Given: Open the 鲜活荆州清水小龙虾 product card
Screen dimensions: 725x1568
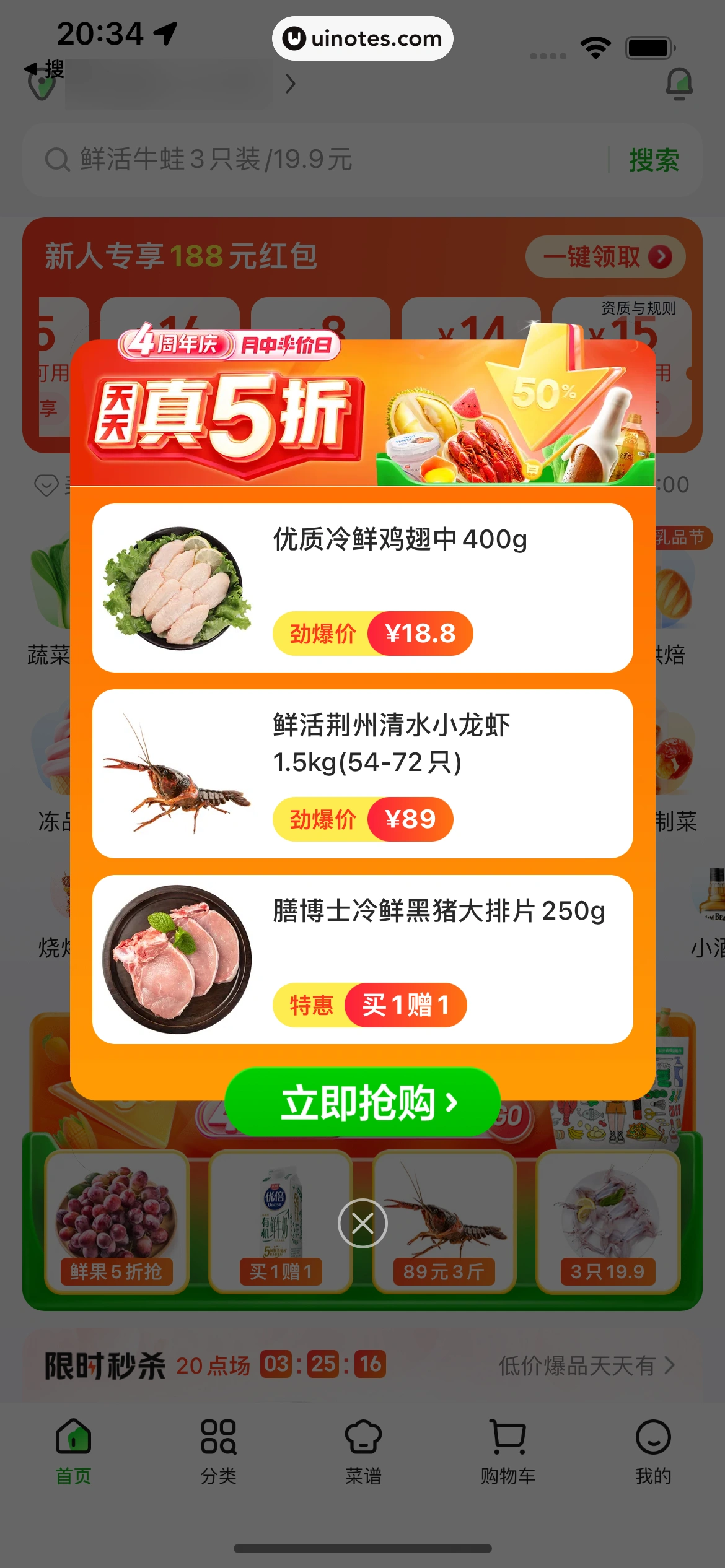Looking at the screenshot, I should tap(362, 773).
